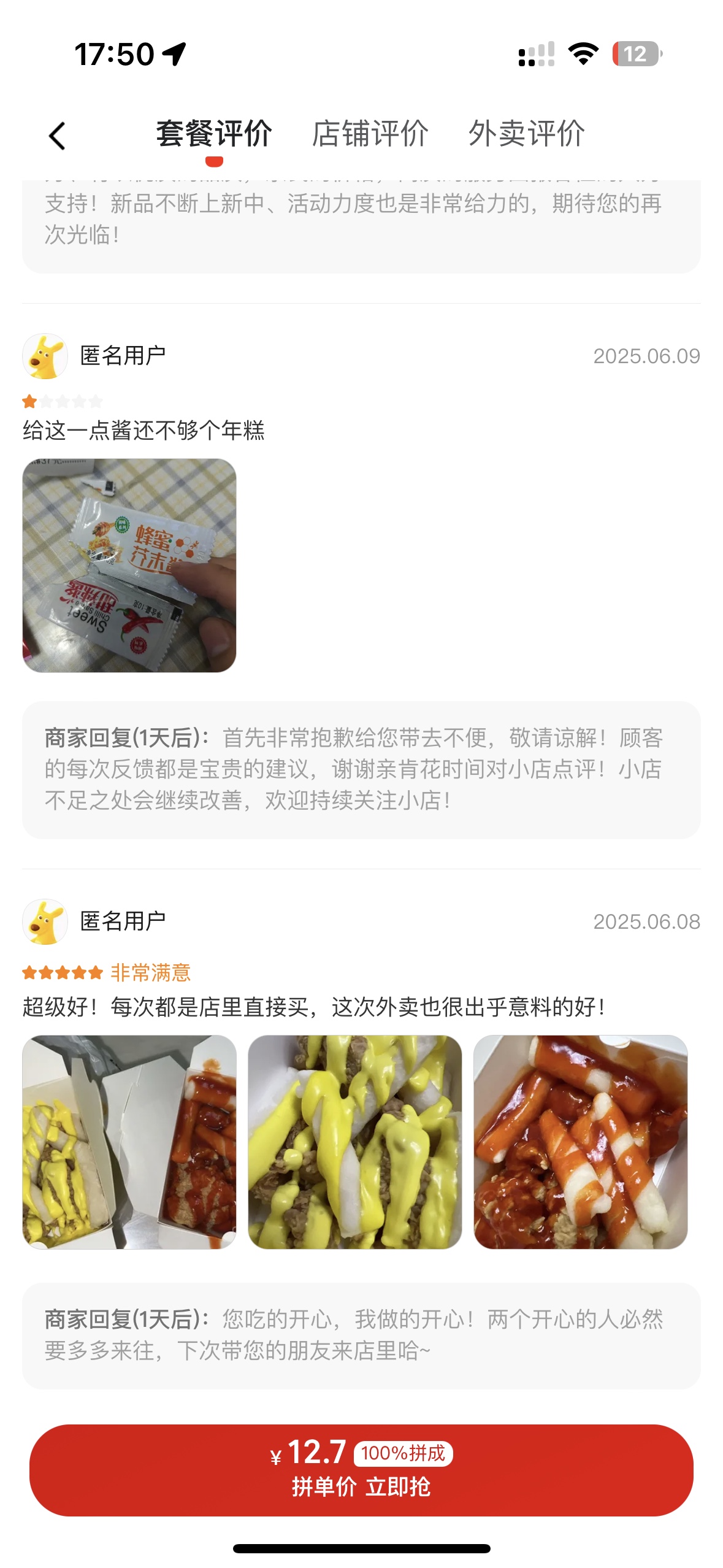
Task: Enlarge the photo of rice cakes with yellow sauce
Action: 354,1142
